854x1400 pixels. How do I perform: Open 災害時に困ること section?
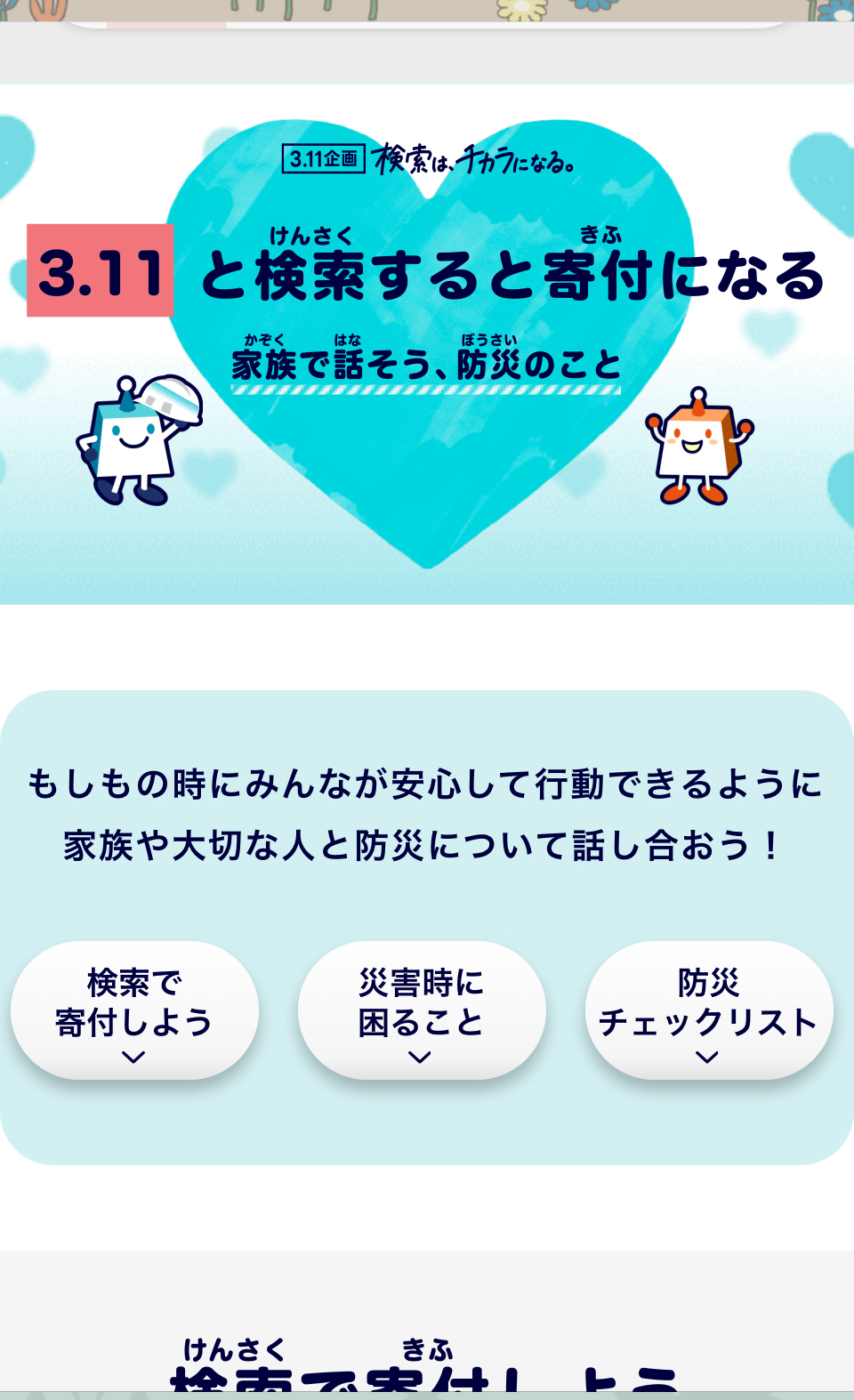click(x=421, y=1010)
